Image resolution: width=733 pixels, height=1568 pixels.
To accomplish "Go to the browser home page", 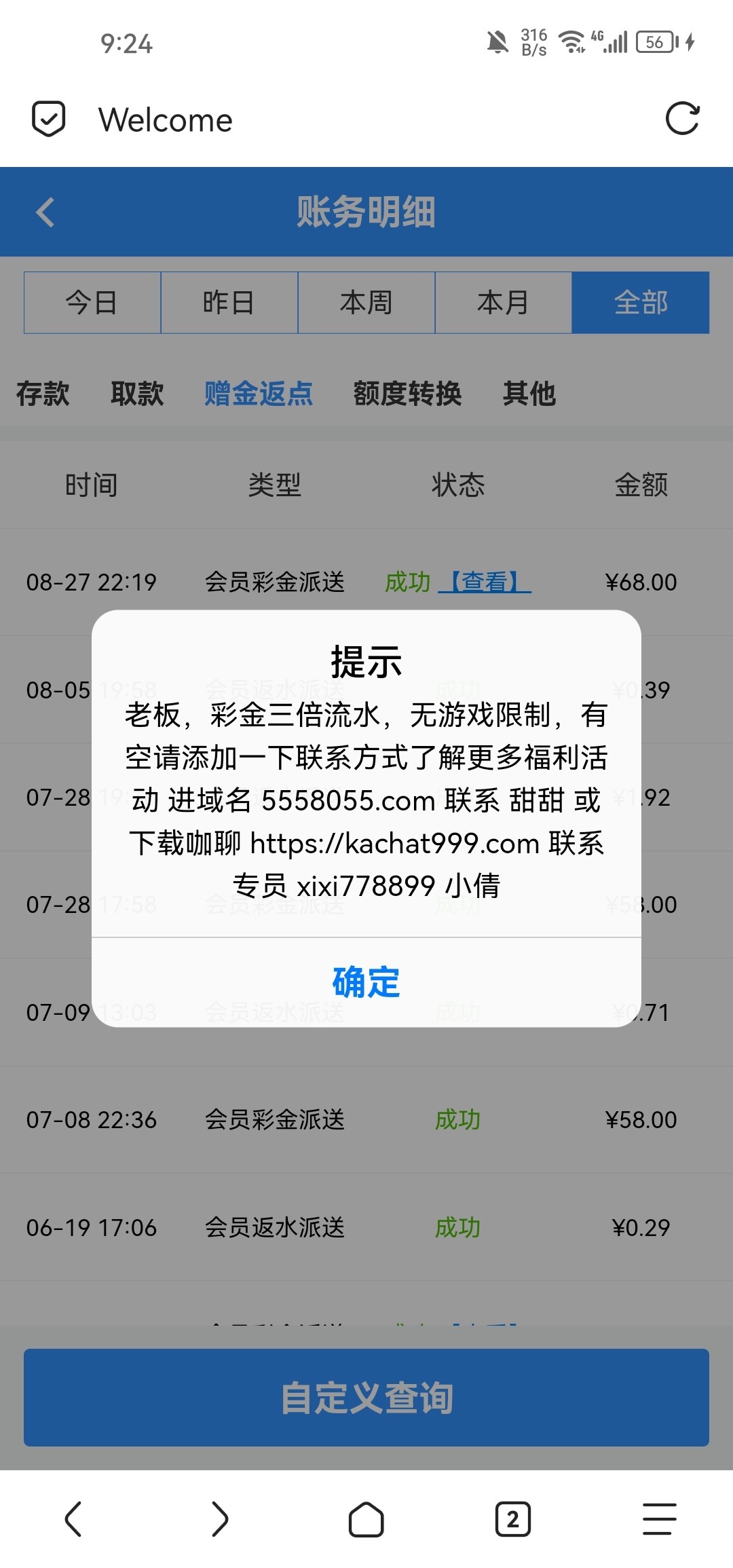I will [366, 1519].
